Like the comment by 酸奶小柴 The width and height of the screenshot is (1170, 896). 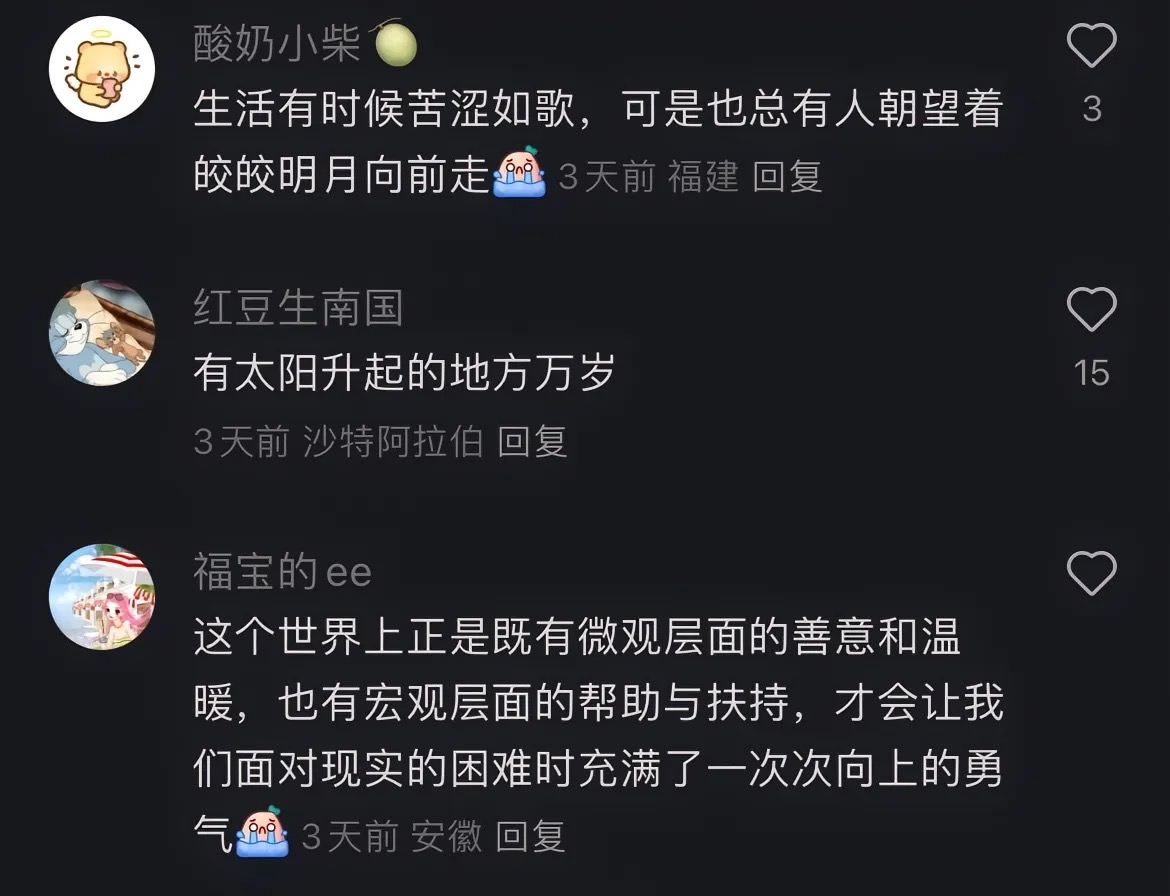point(1091,46)
